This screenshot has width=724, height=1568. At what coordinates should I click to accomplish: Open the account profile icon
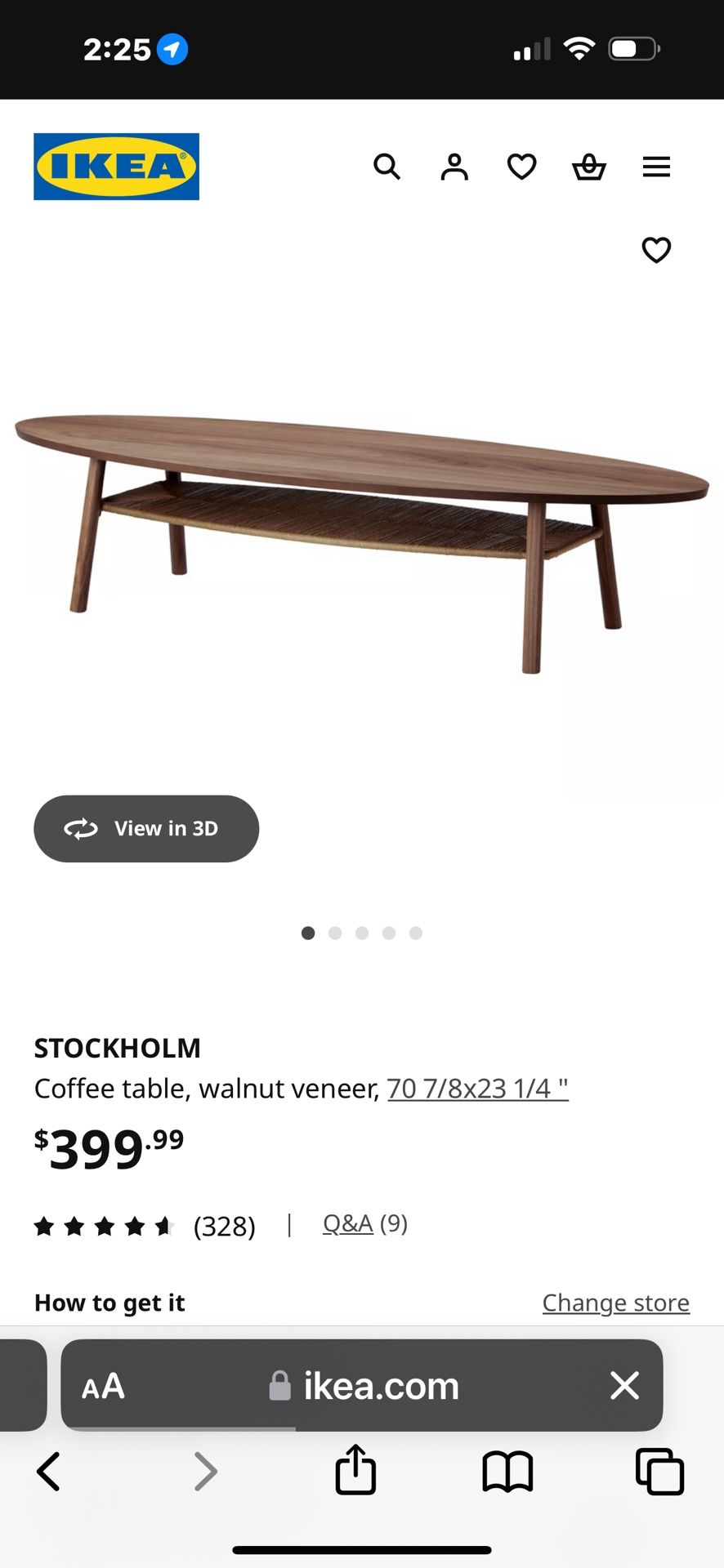pos(454,167)
